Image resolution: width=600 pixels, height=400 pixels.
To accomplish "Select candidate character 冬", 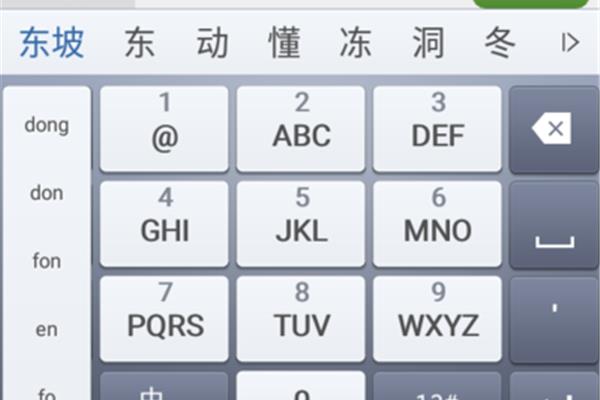I will point(500,42).
